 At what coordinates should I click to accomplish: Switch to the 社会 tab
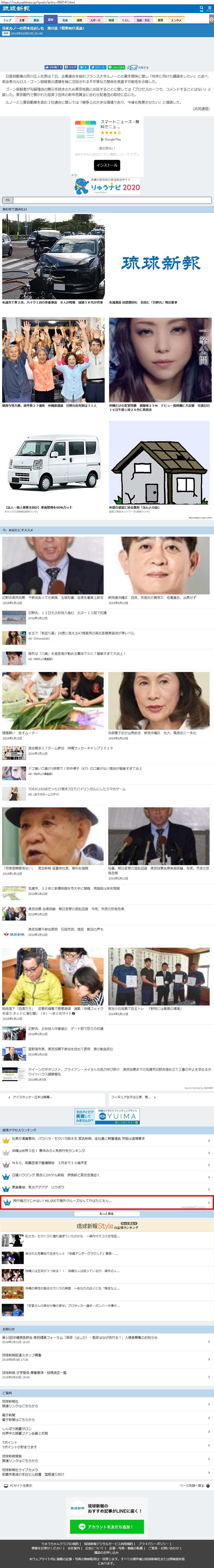point(65,20)
